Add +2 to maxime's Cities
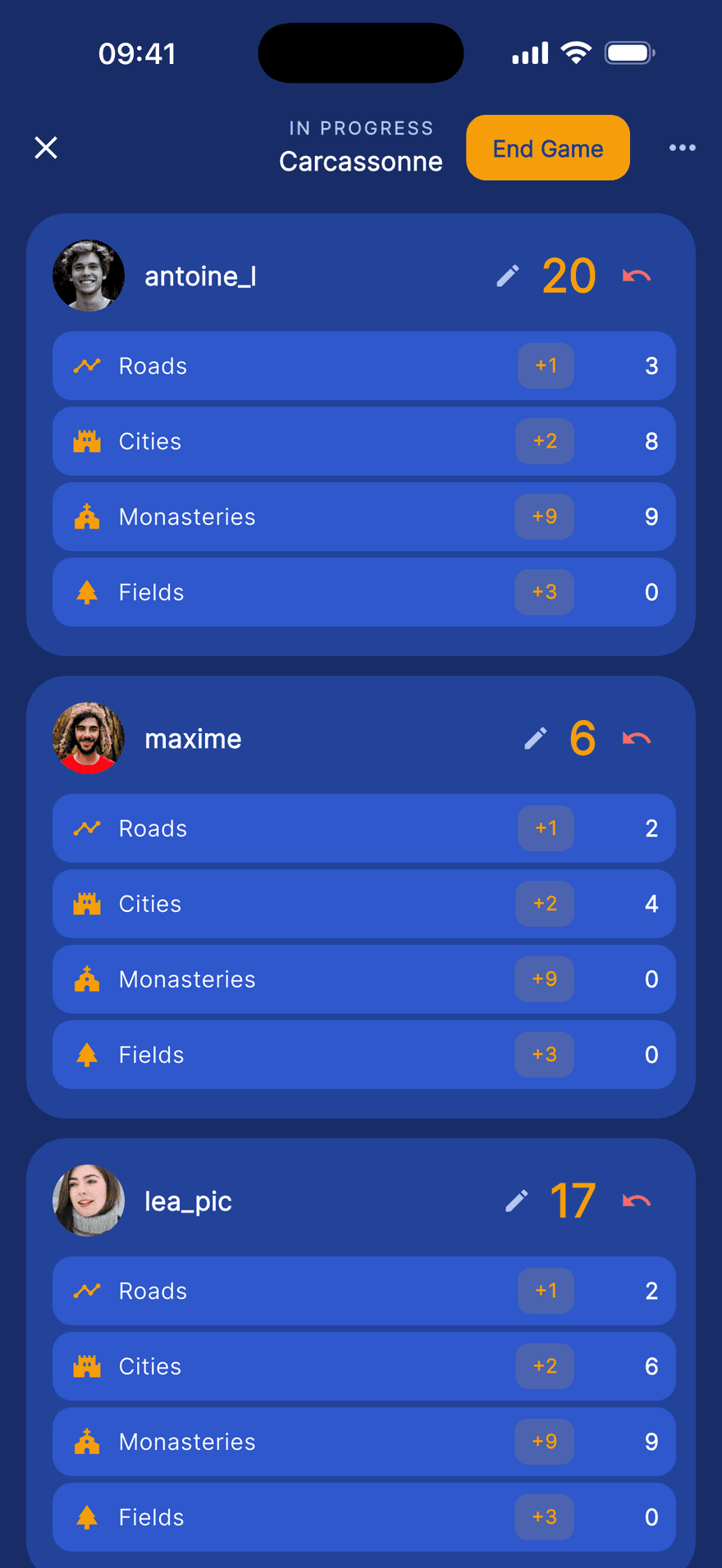722x1568 pixels. [545, 904]
